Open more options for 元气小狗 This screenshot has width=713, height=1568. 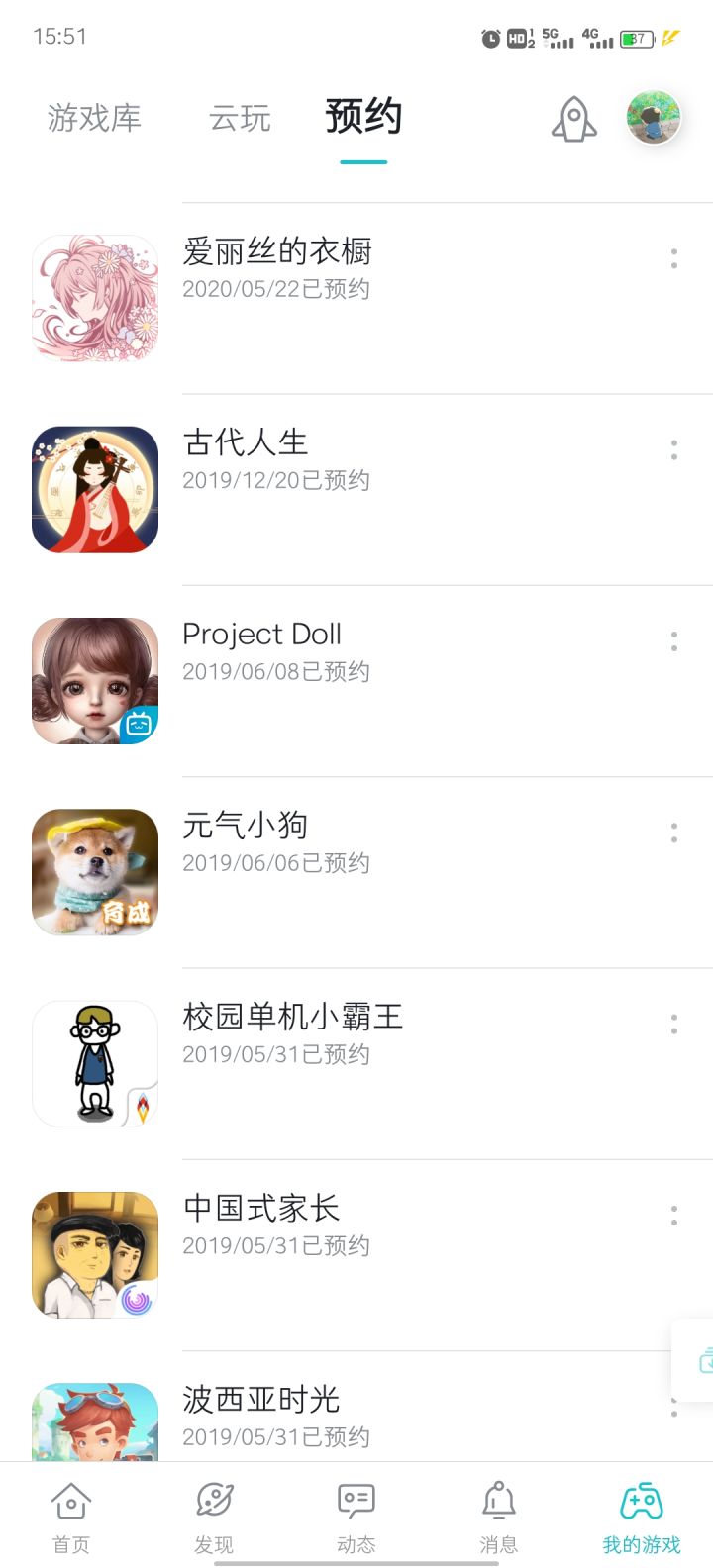[674, 833]
